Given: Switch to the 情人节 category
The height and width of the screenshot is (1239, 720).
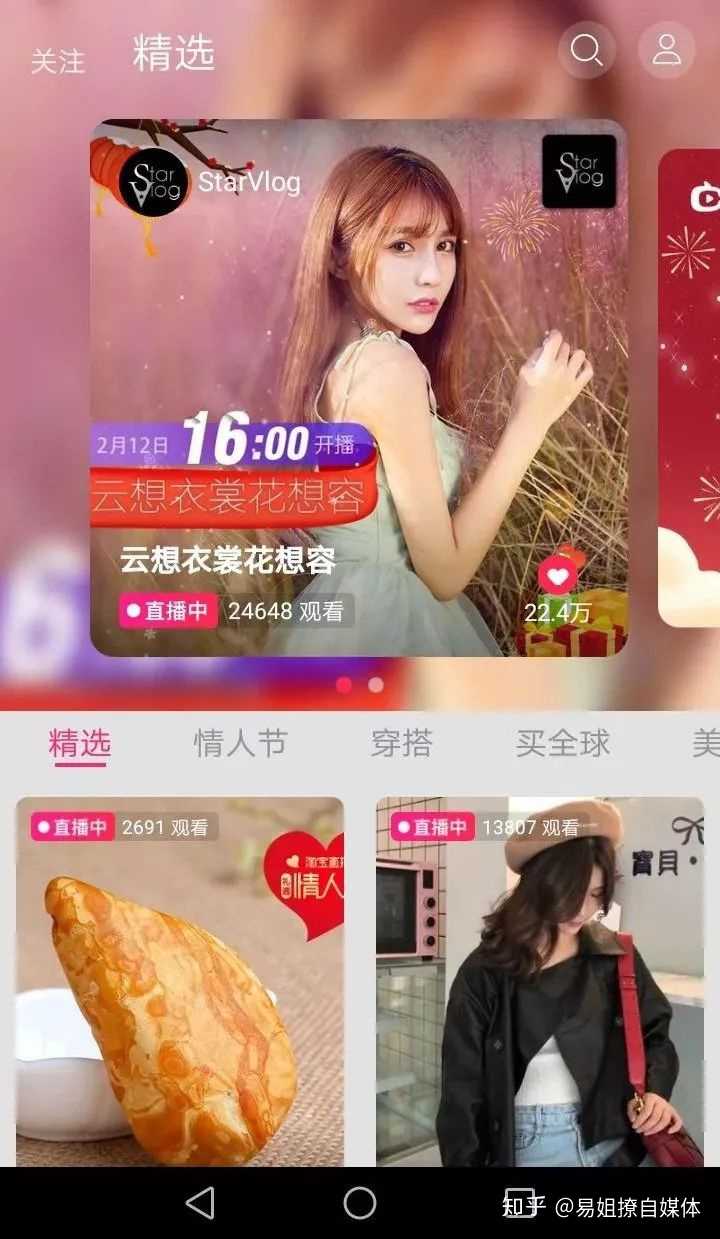Looking at the screenshot, I should pos(240,743).
